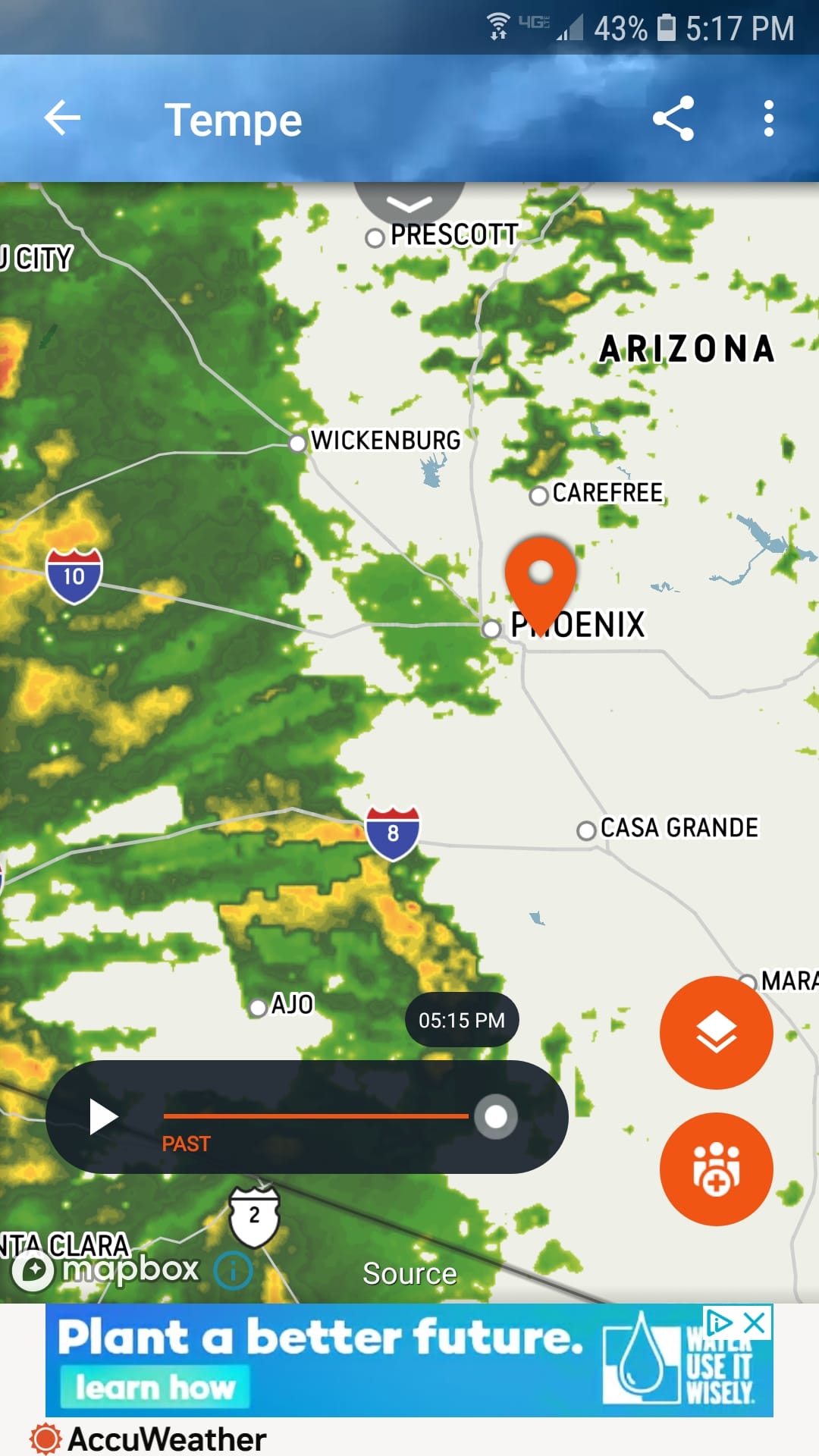Close the banner ad

coord(755,1323)
